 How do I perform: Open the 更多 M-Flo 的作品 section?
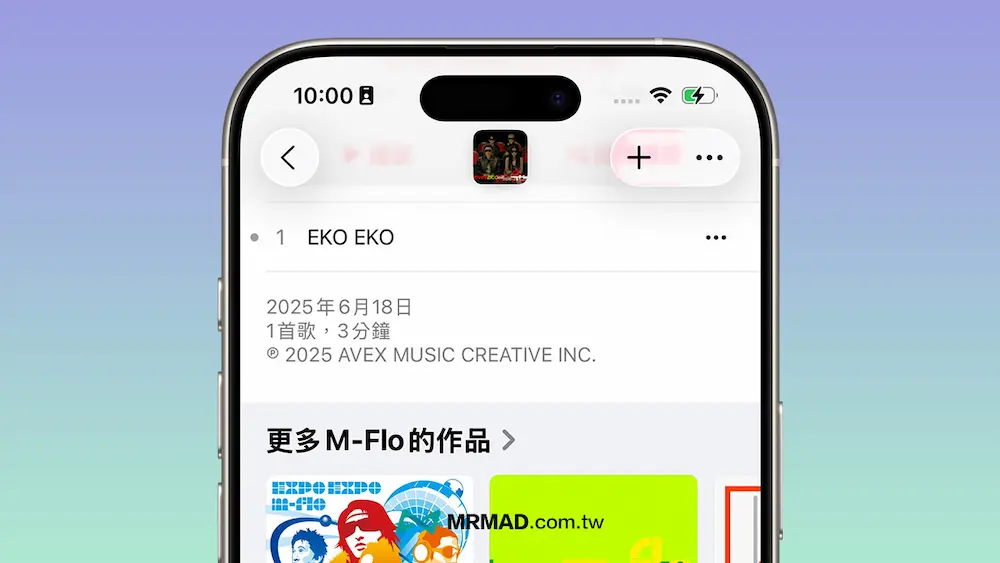click(391, 440)
